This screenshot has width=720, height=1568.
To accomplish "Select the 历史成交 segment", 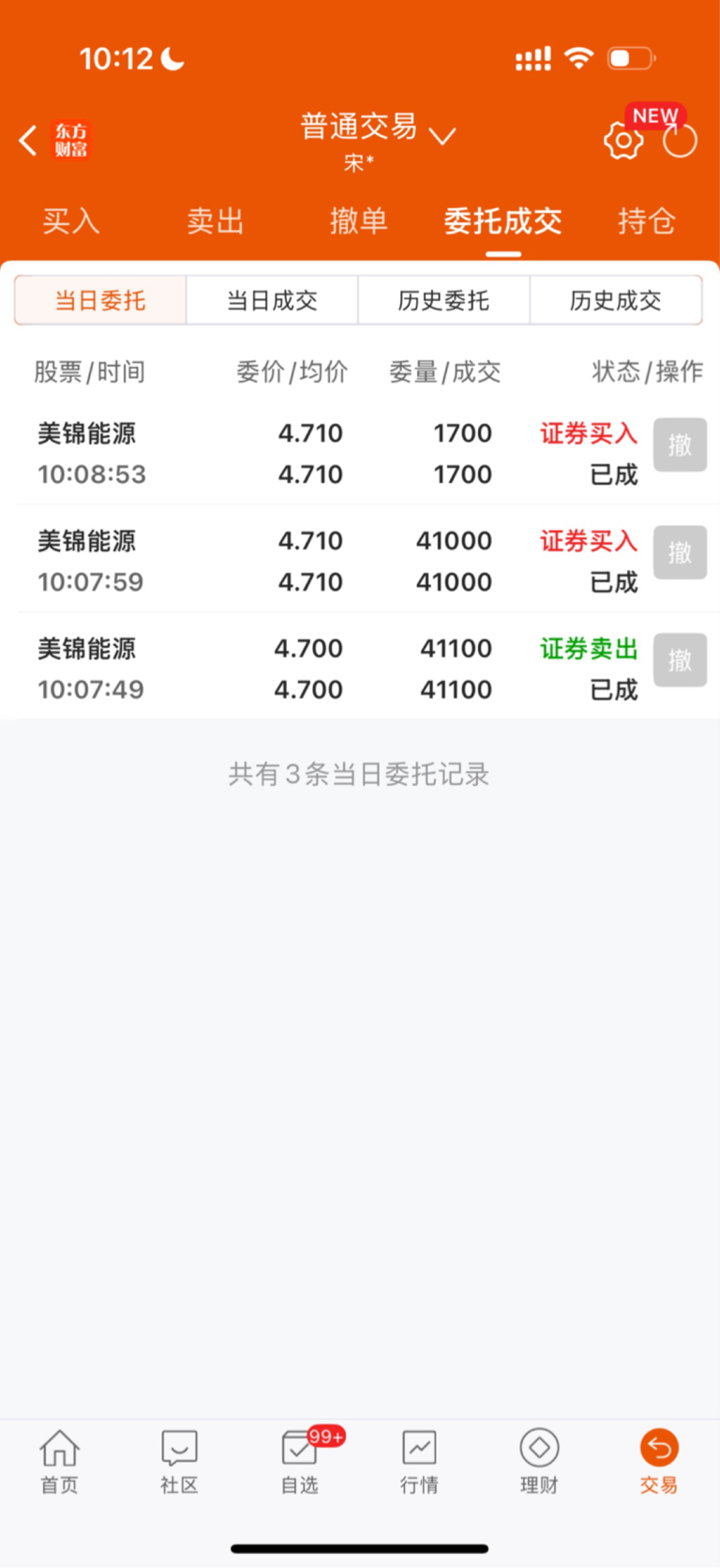I will pos(616,300).
